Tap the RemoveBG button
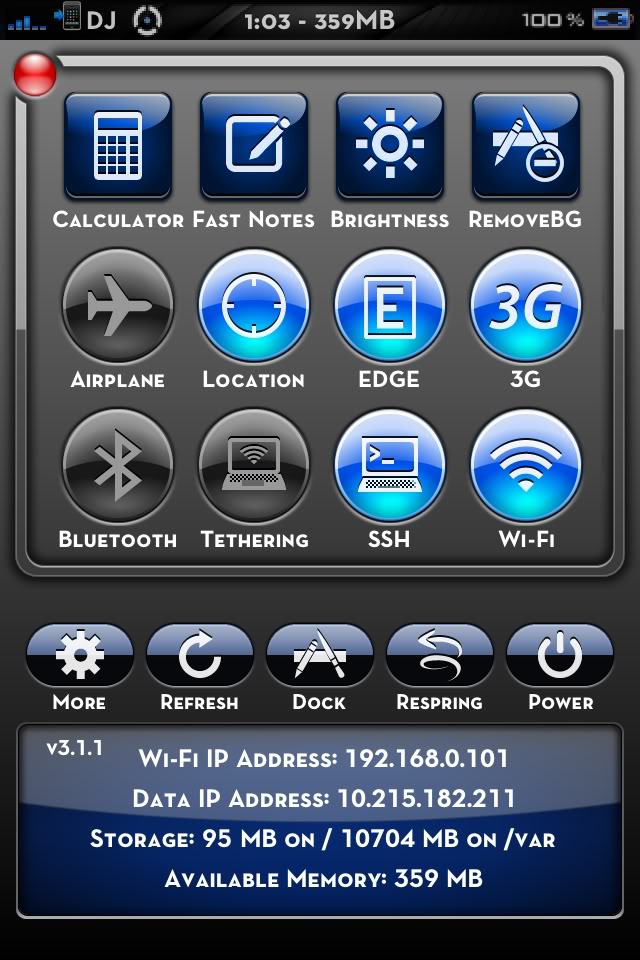Viewport: 640px width, 960px height. 526,146
